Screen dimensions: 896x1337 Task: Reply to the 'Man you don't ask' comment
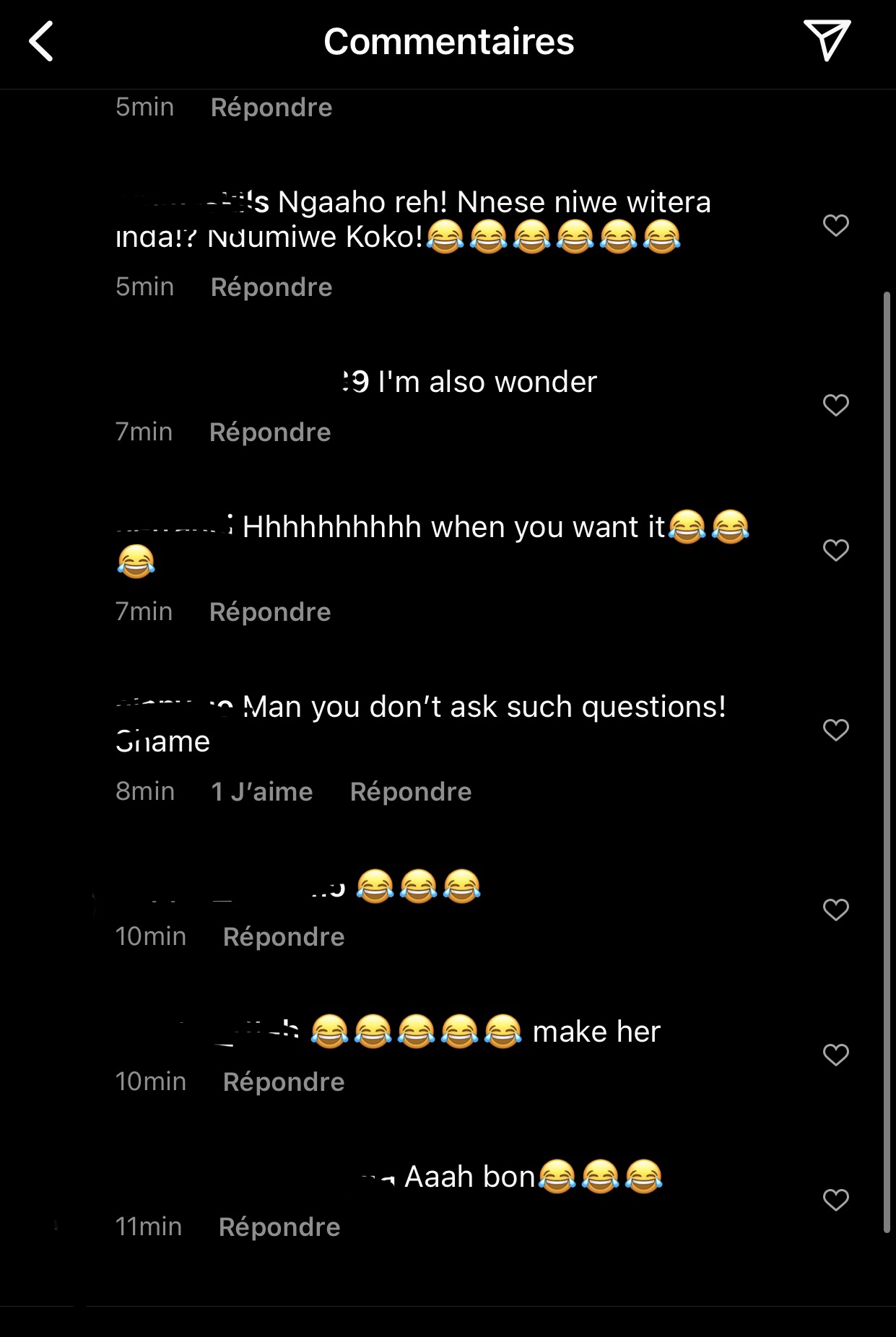tap(411, 792)
